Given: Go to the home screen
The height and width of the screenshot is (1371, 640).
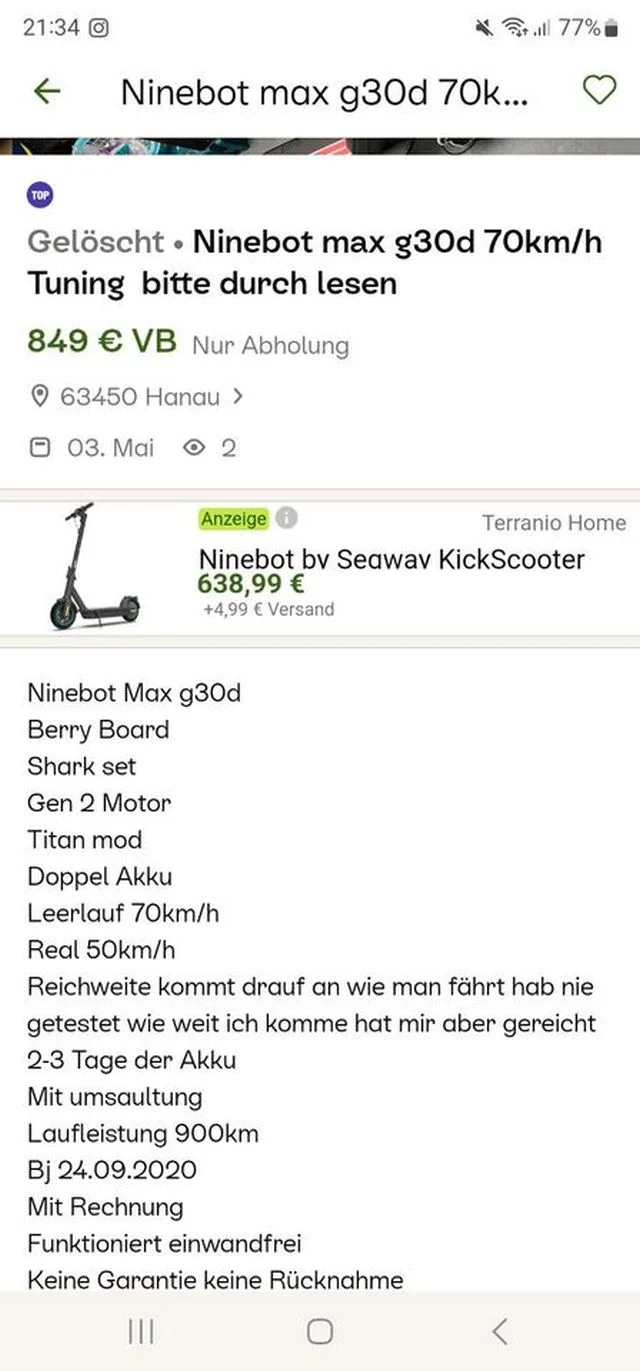Looking at the screenshot, I should 320,1331.
